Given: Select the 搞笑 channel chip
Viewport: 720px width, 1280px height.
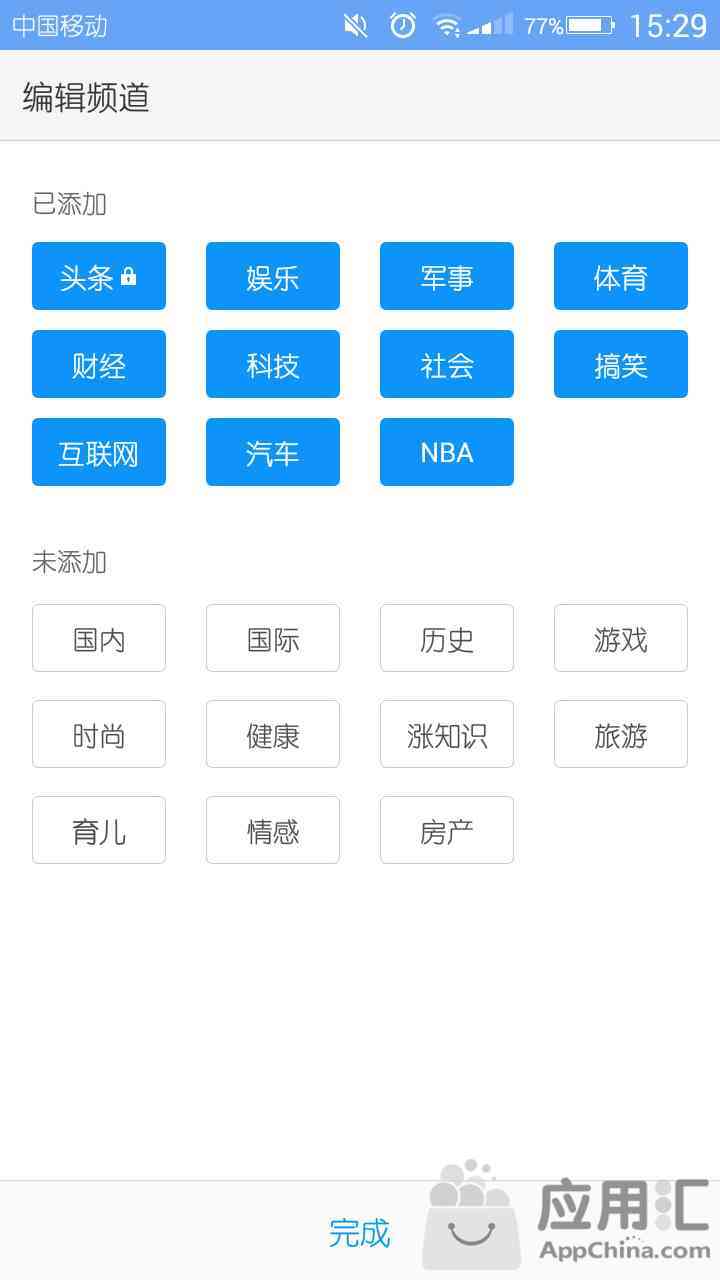Looking at the screenshot, I should 621,364.
